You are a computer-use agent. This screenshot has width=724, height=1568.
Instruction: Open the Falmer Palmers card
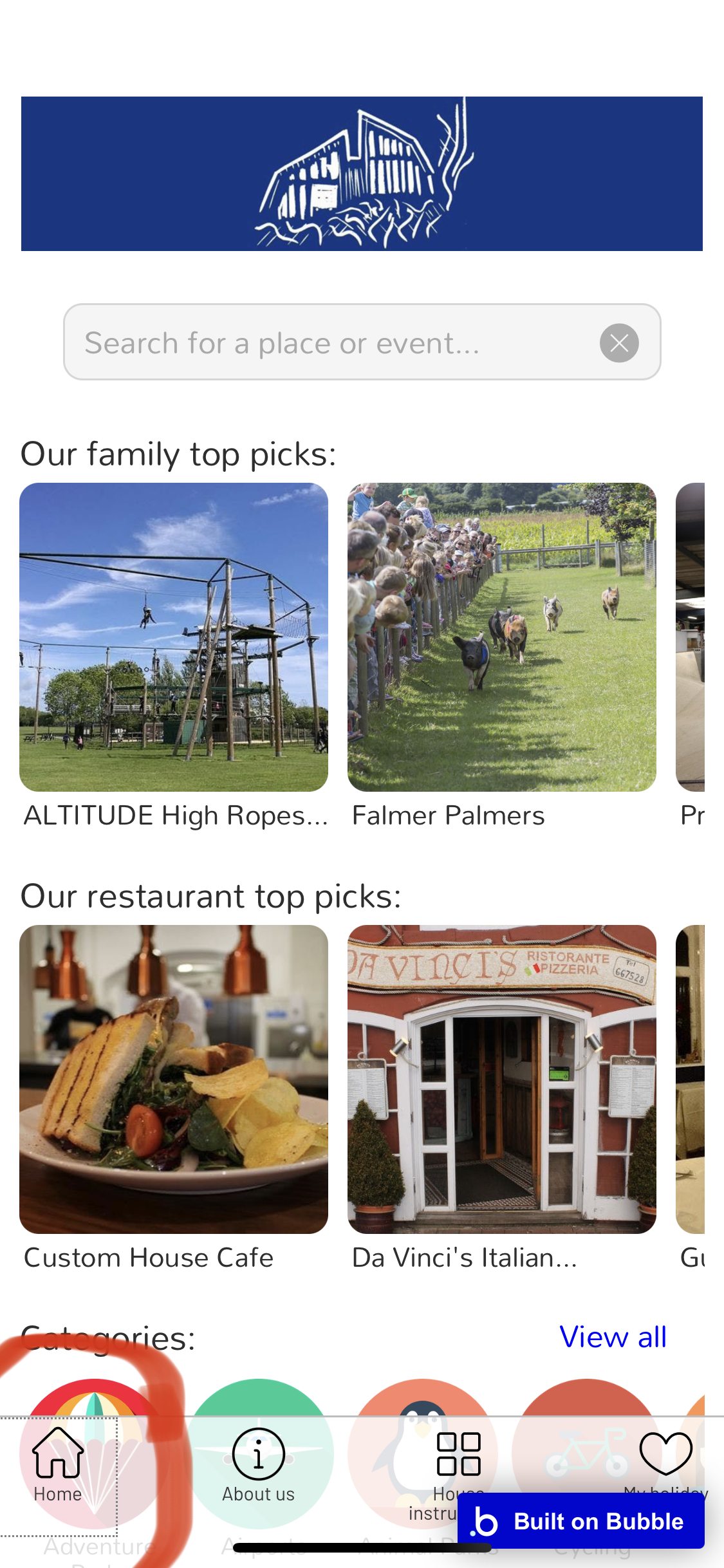502,637
